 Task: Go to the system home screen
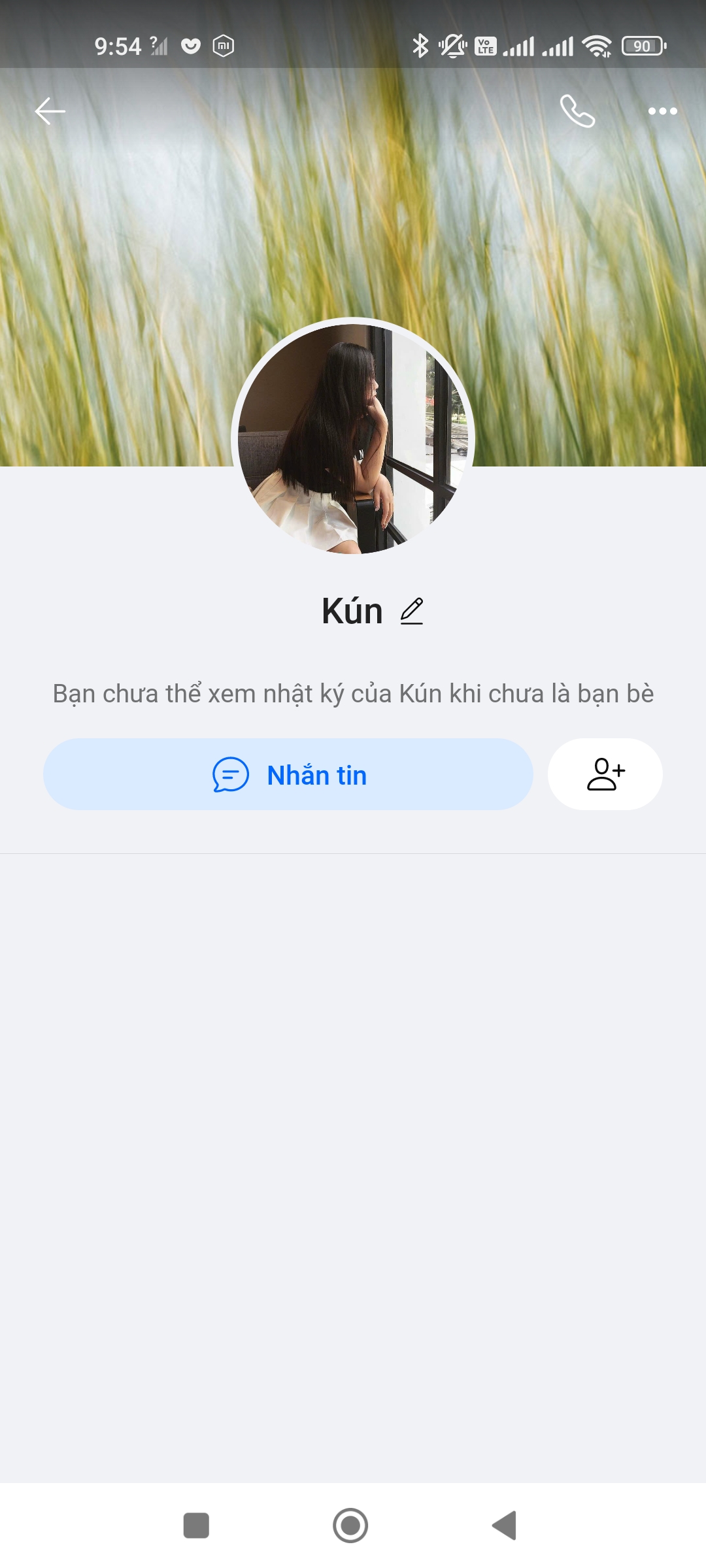tap(350, 1526)
